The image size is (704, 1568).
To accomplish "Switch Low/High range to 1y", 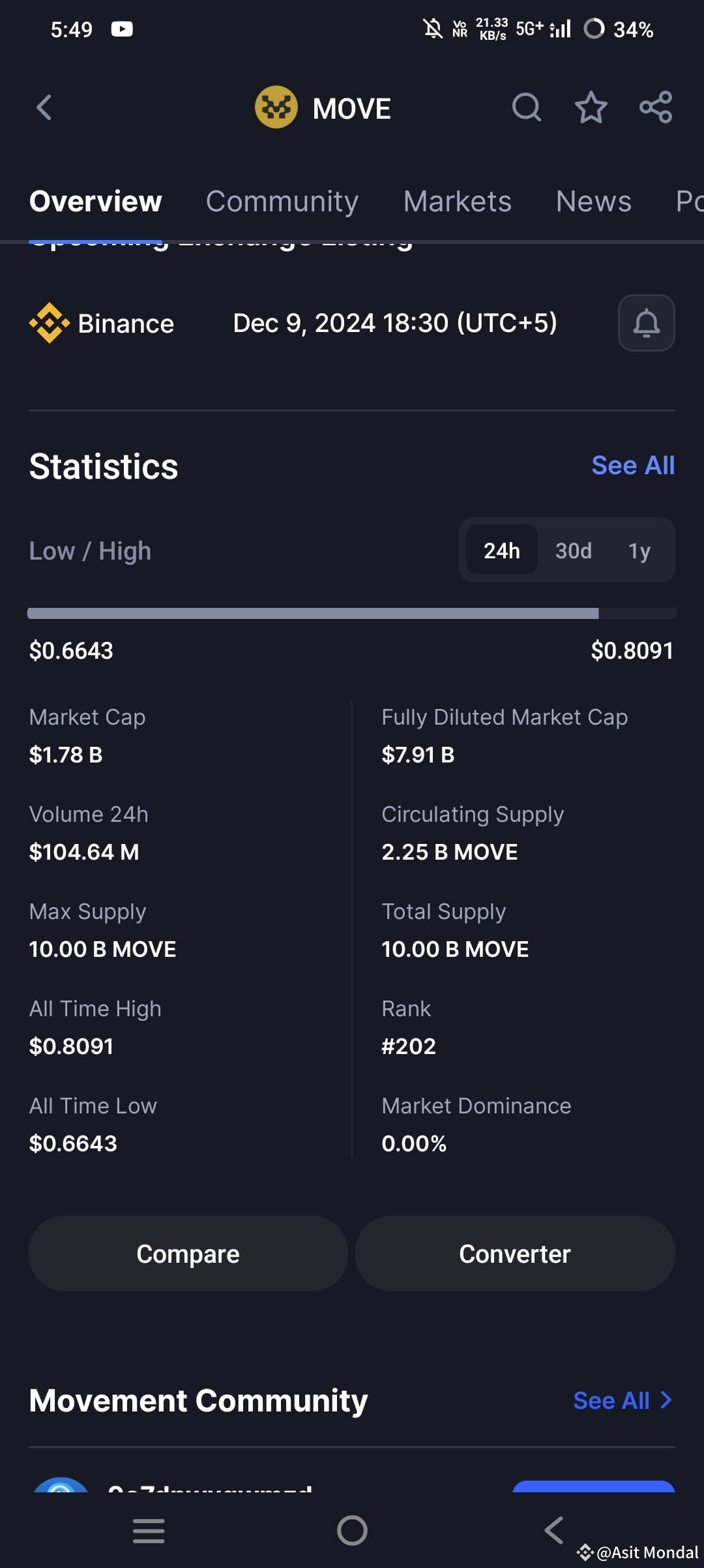I will point(639,550).
